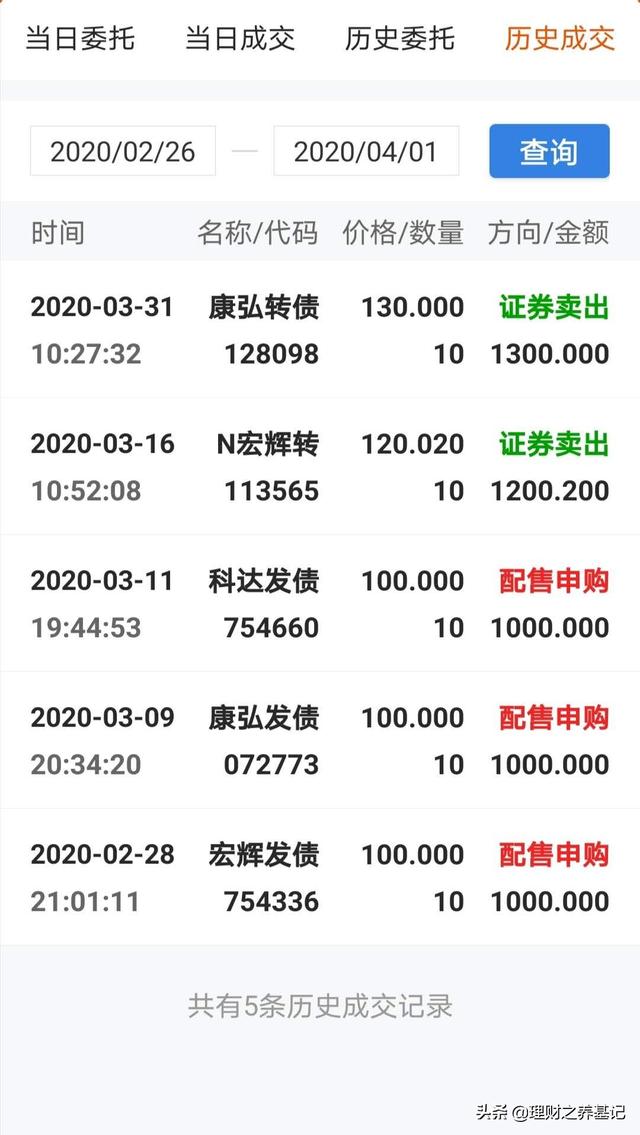View the 科达发债 754660 record

(x=320, y=603)
